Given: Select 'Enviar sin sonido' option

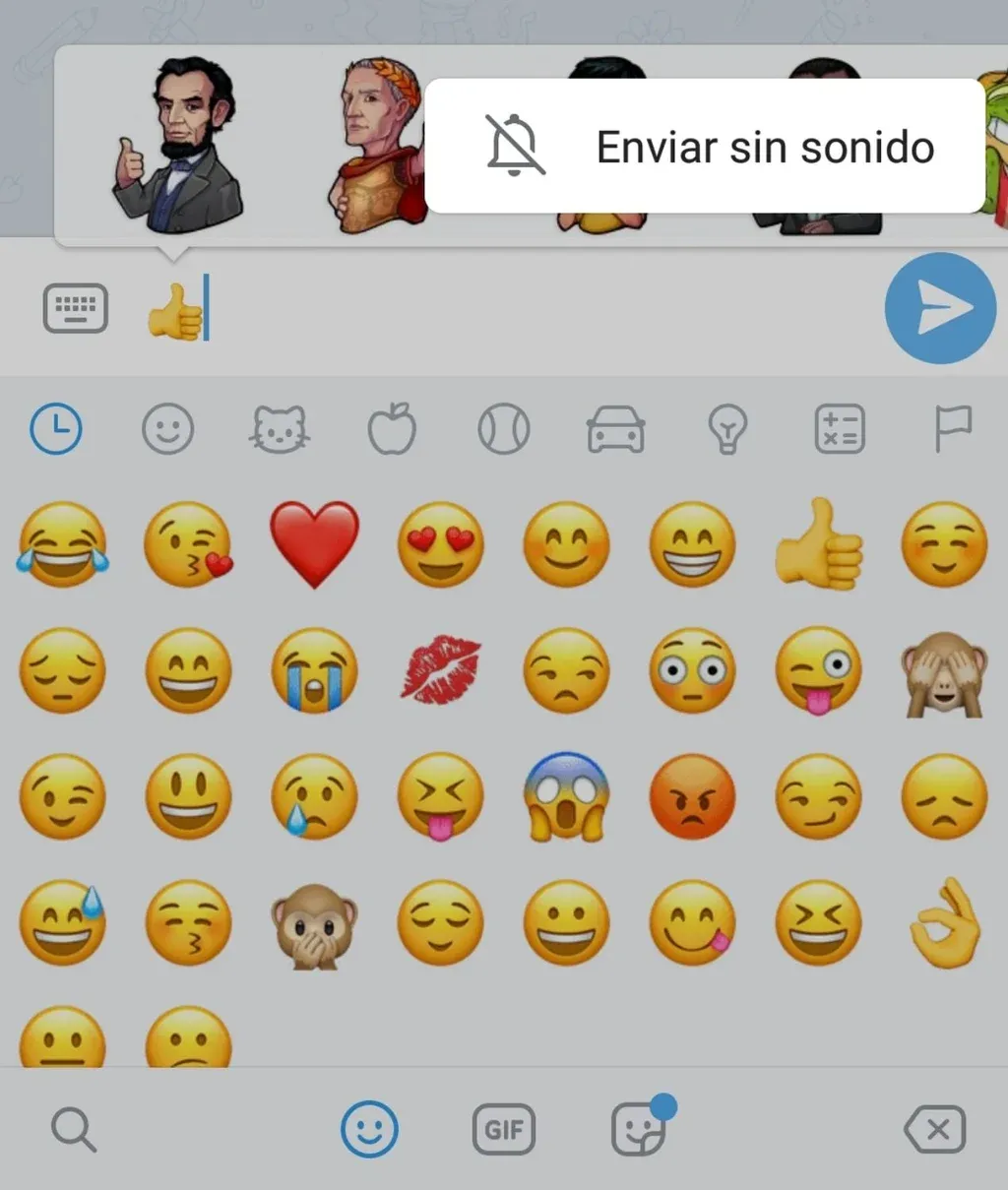Looking at the screenshot, I should click(x=705, y=148).
